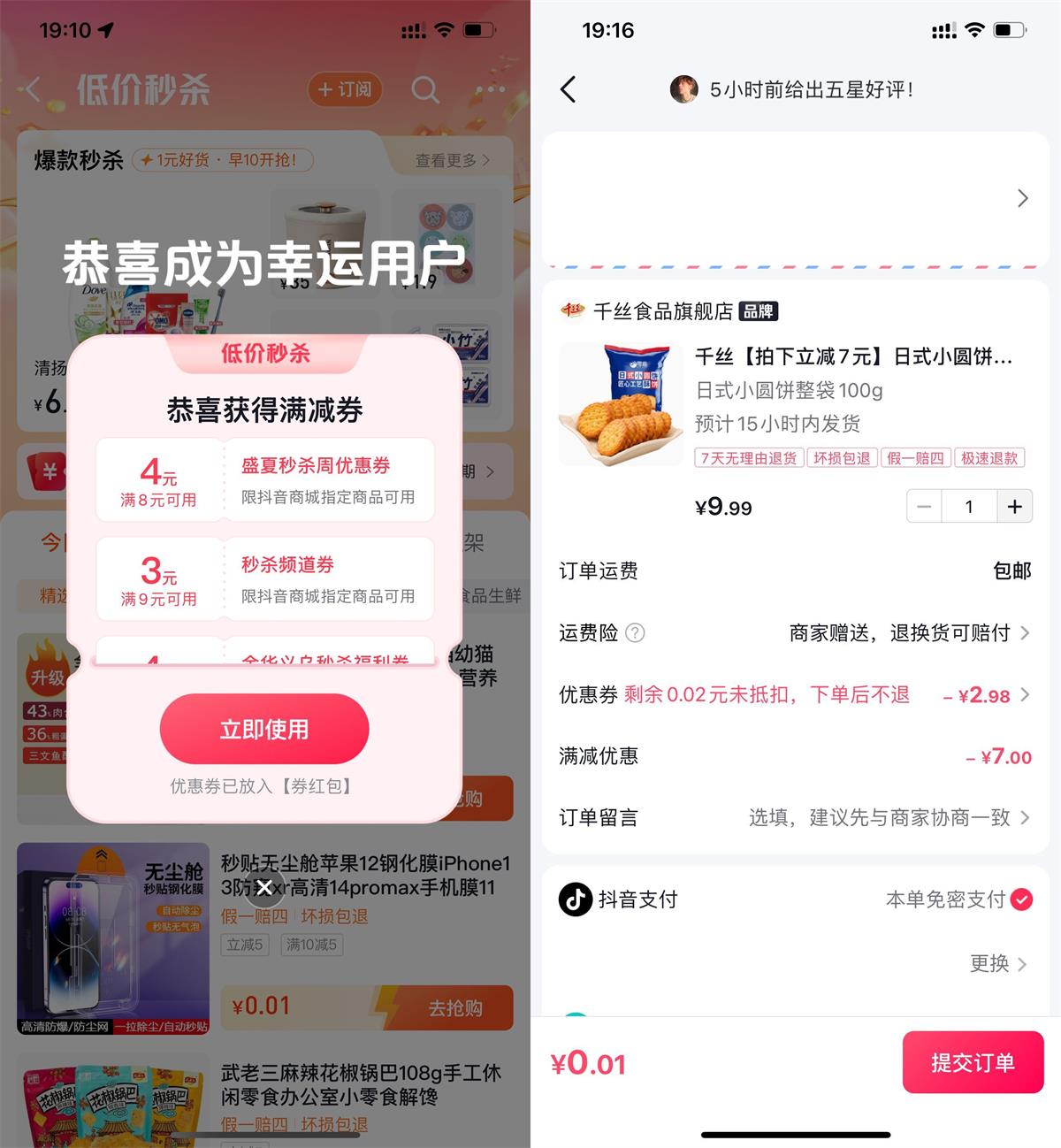Screen dimensions: 1061x1148
Task: Tap the 日式小圆饼 product thumbnail
Action: 621,404
